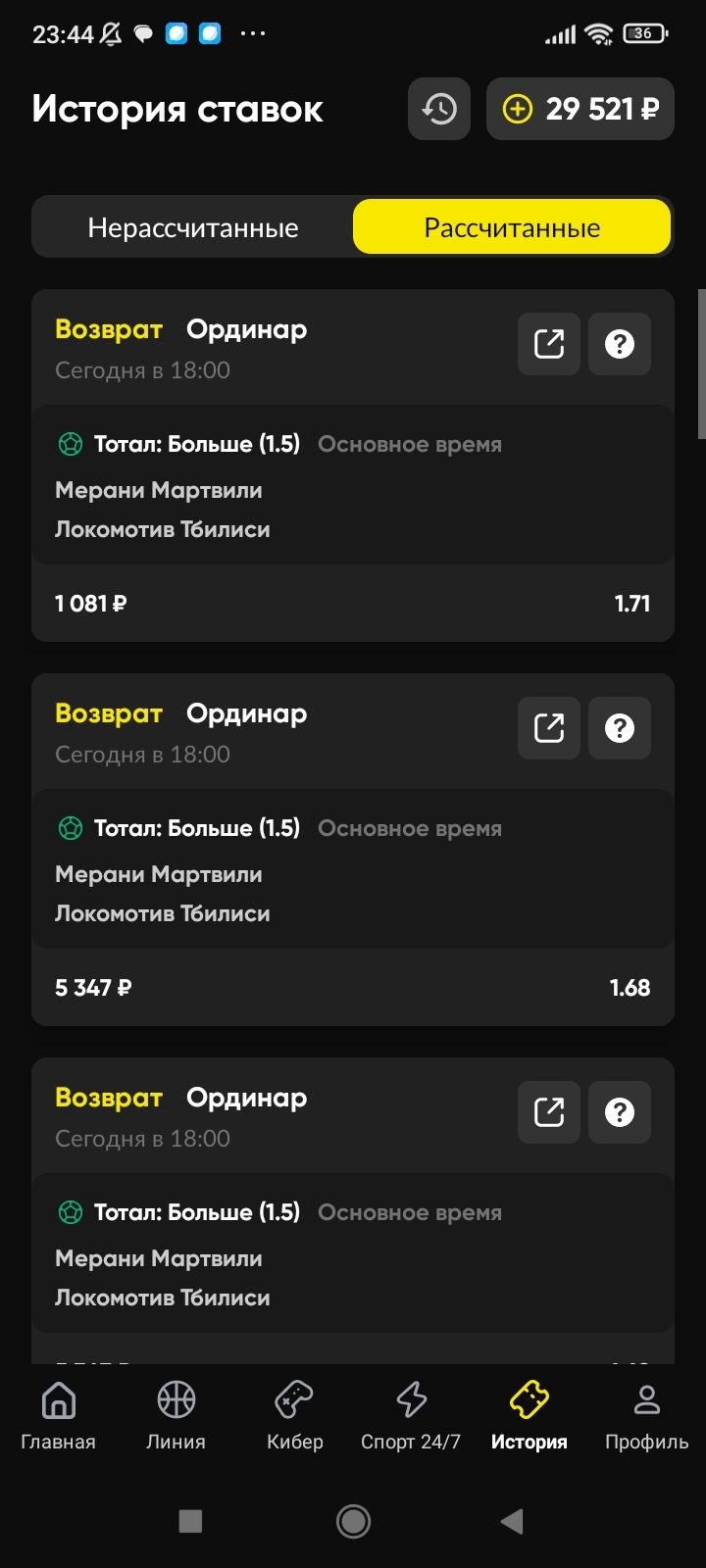706x1568 pixels.
Task: Open help for the 5 347 ₽ bet
Action: [x=620, y=728]
